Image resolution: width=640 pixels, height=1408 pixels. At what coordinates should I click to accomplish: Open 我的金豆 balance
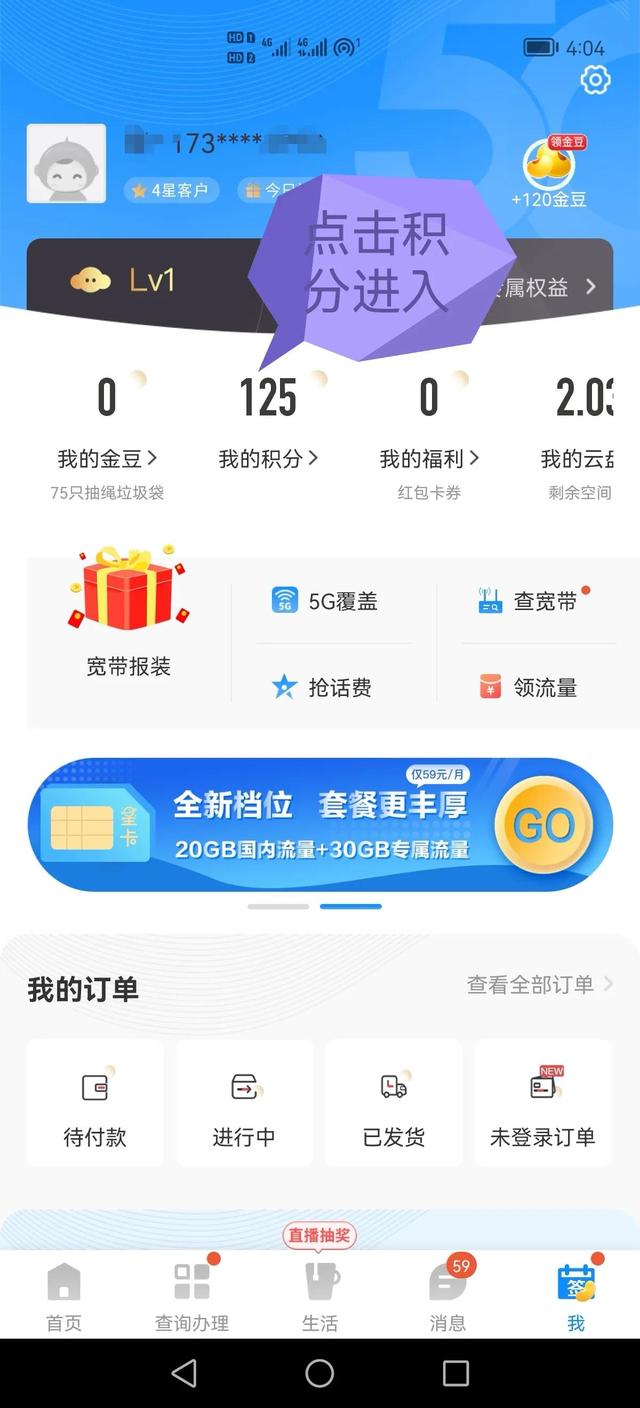[x=107, y=459]
